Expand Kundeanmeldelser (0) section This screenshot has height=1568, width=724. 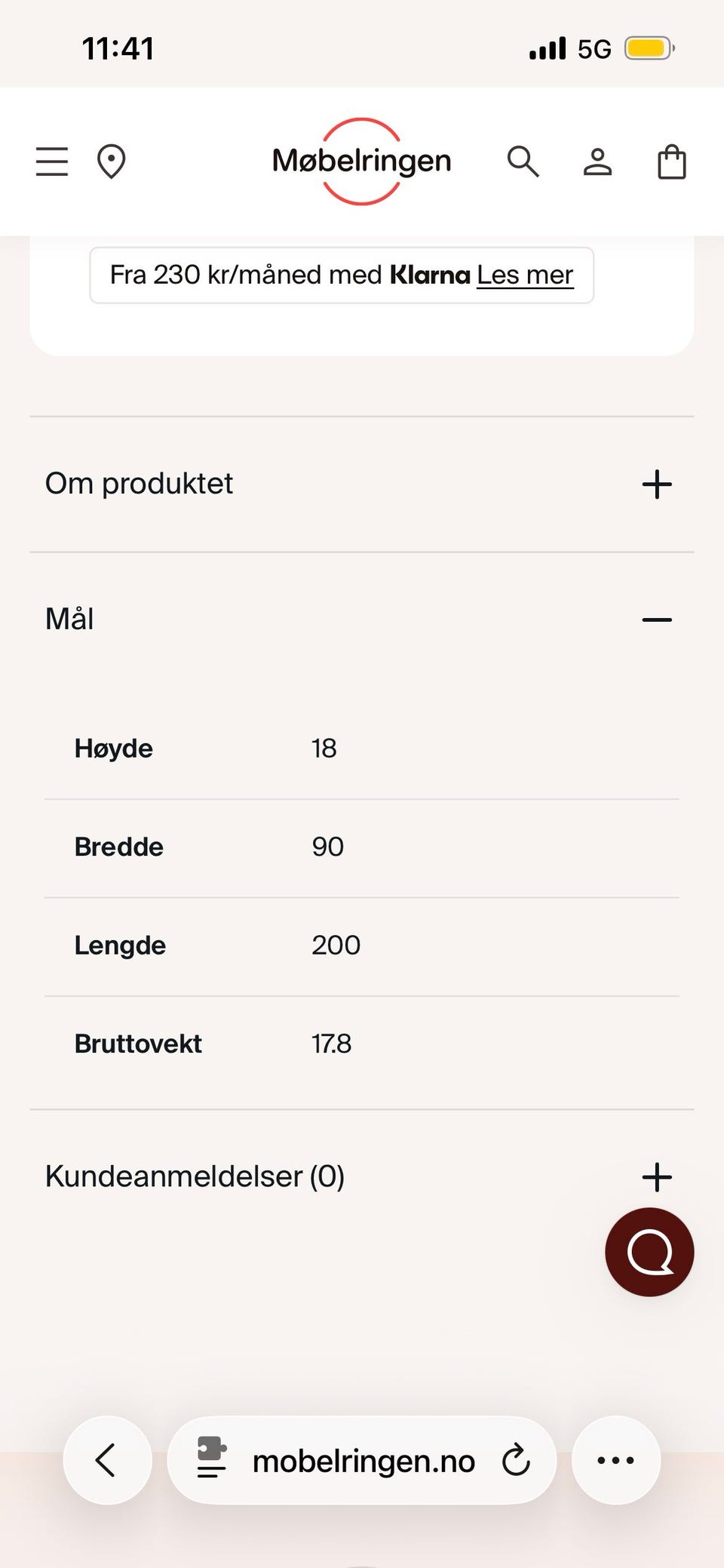point(361,1176)
